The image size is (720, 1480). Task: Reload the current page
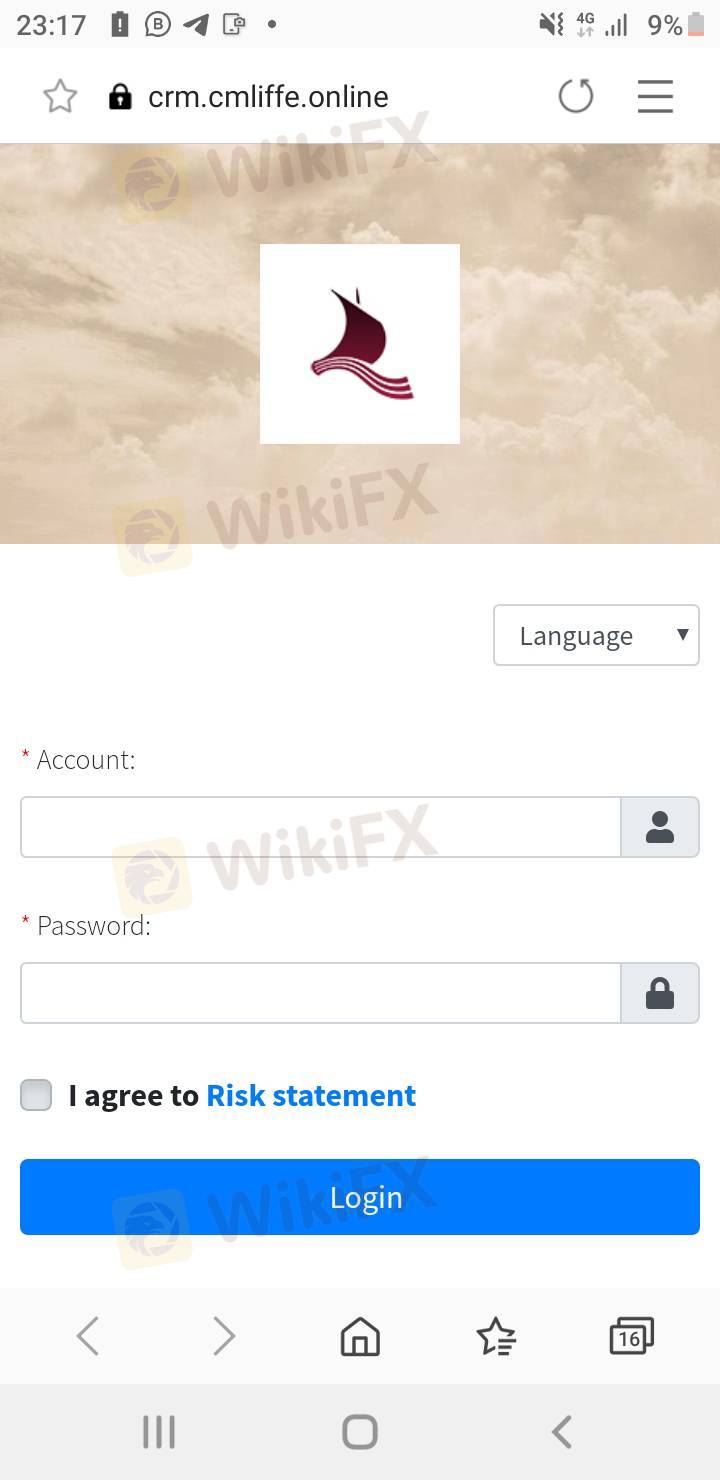[x=575, y=97]
